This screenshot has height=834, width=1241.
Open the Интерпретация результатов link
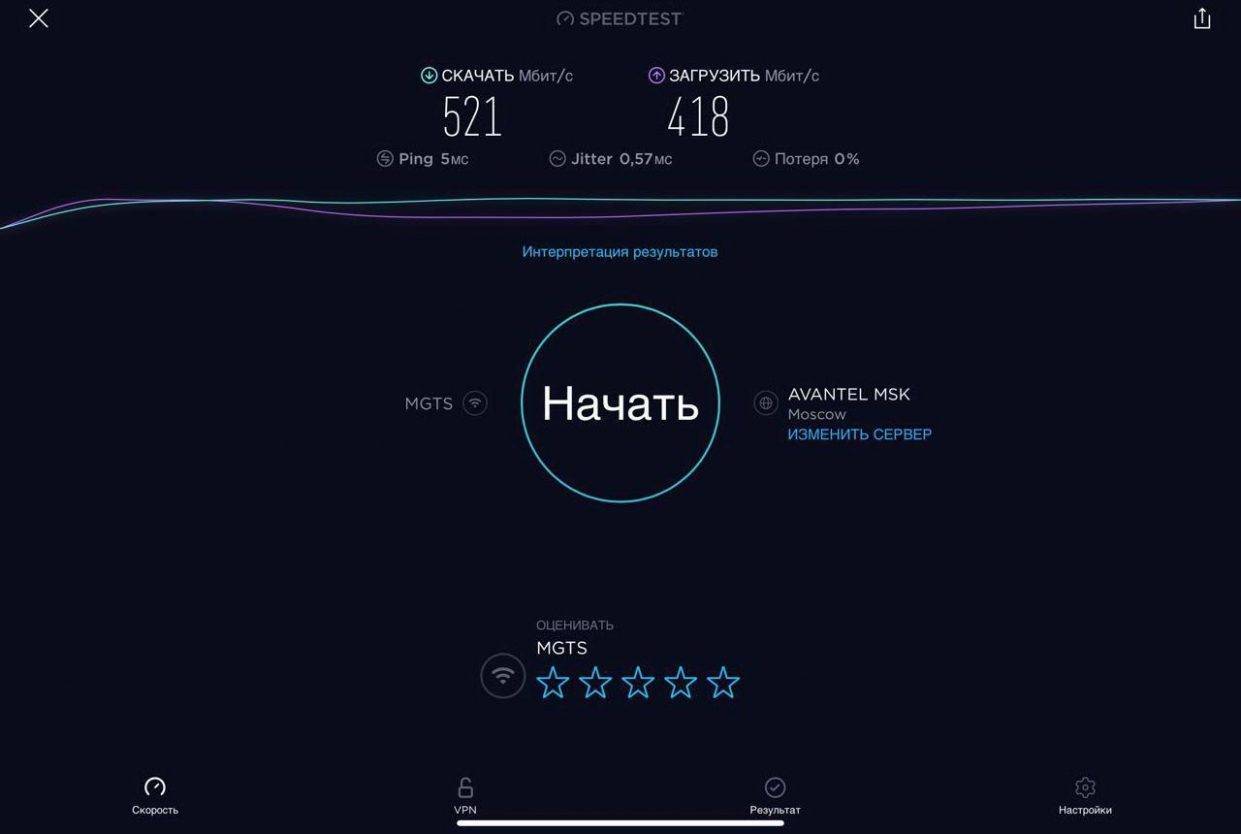(x=619, y=252)
